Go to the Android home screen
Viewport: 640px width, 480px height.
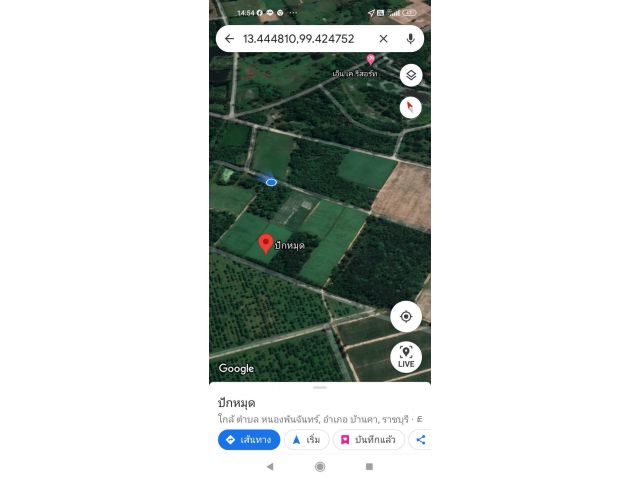coord(320,466)
